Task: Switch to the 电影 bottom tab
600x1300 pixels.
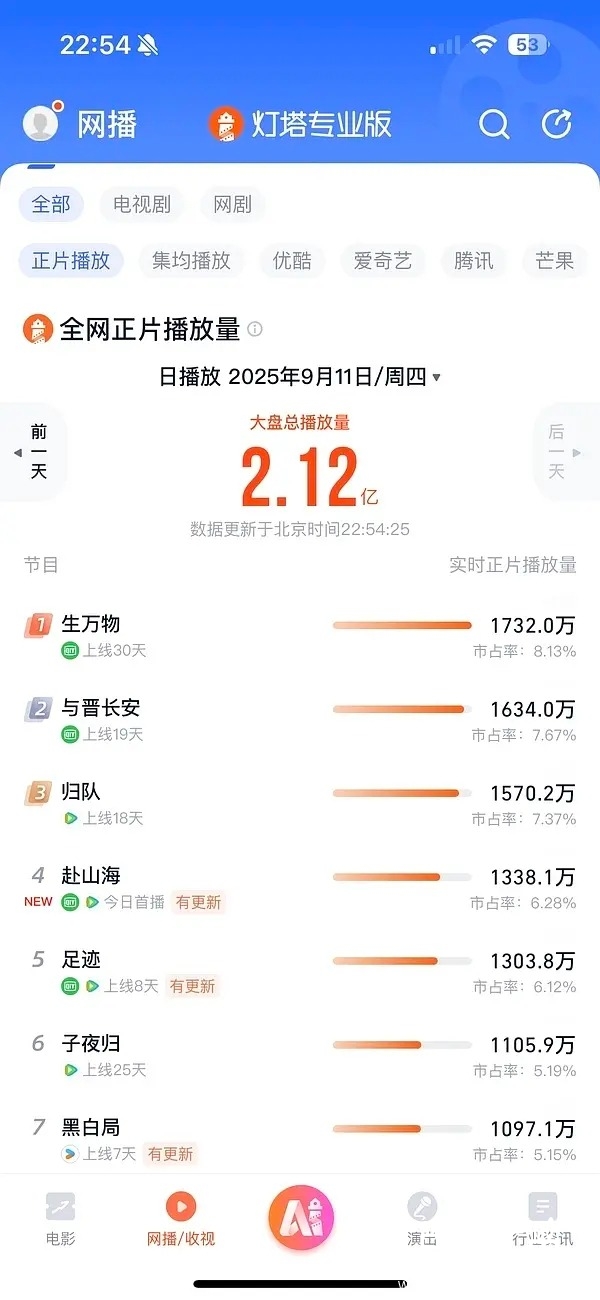Action: pyautogui.click(x=60, y=1220)
